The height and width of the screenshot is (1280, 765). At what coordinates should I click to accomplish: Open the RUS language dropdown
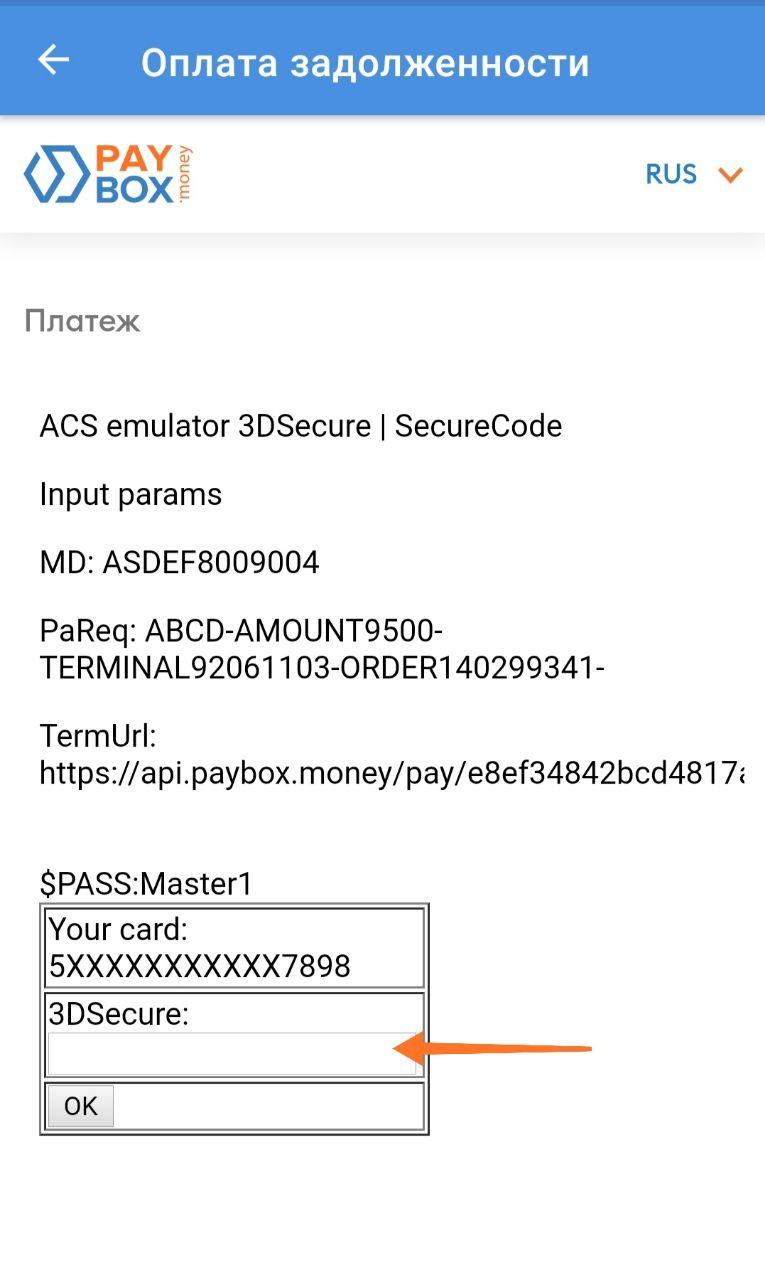(694, 174)
